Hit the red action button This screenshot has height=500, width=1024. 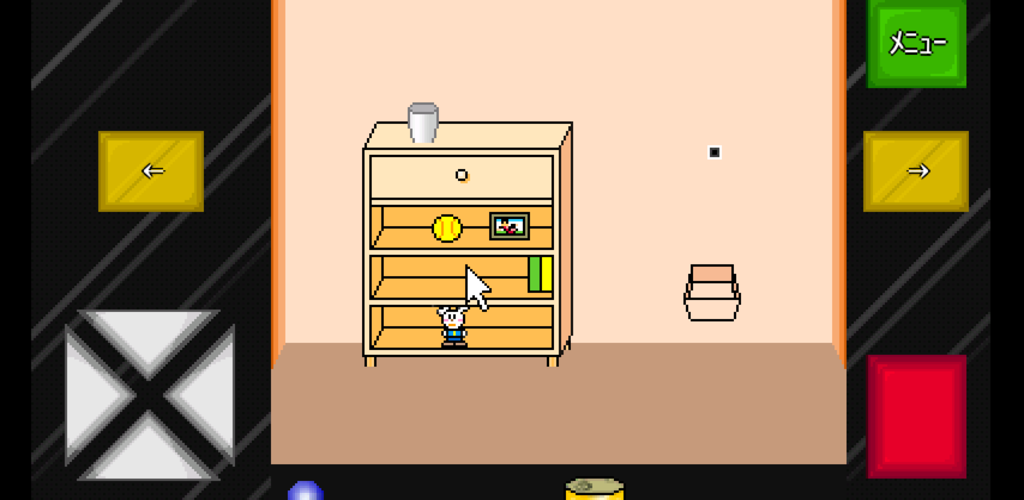point(916,415)
